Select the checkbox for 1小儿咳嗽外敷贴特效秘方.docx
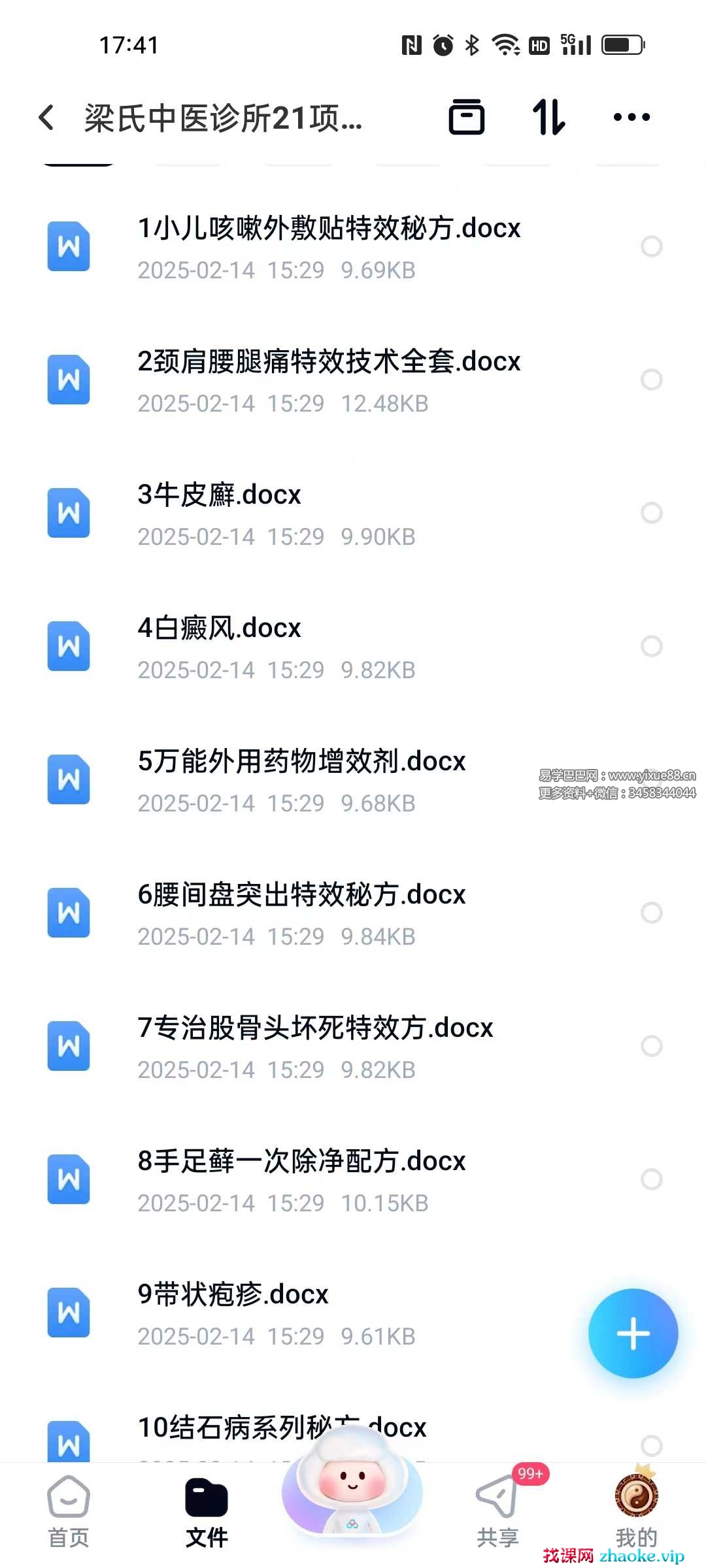706x1568 pixels. [x=651, y=246]
